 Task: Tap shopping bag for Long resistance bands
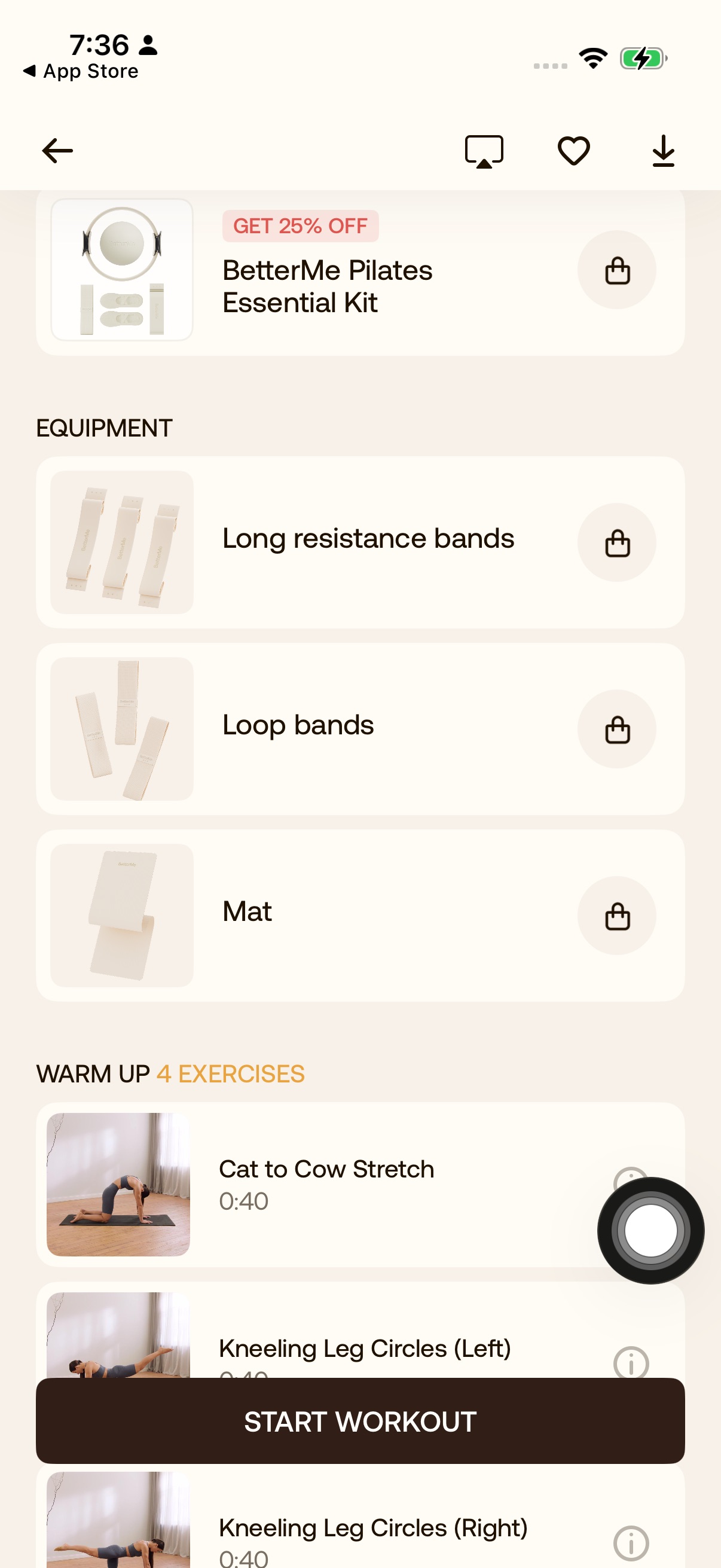[x=616, y=542]
